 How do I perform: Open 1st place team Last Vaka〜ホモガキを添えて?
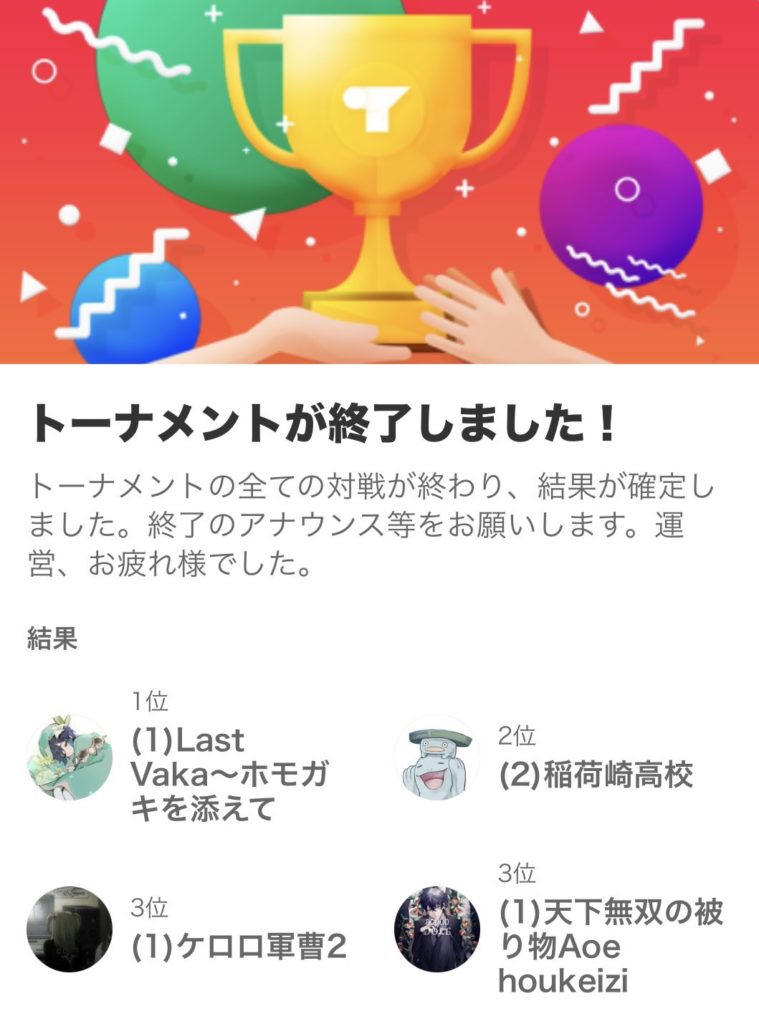pyautogui.click(x=231, y=774)
